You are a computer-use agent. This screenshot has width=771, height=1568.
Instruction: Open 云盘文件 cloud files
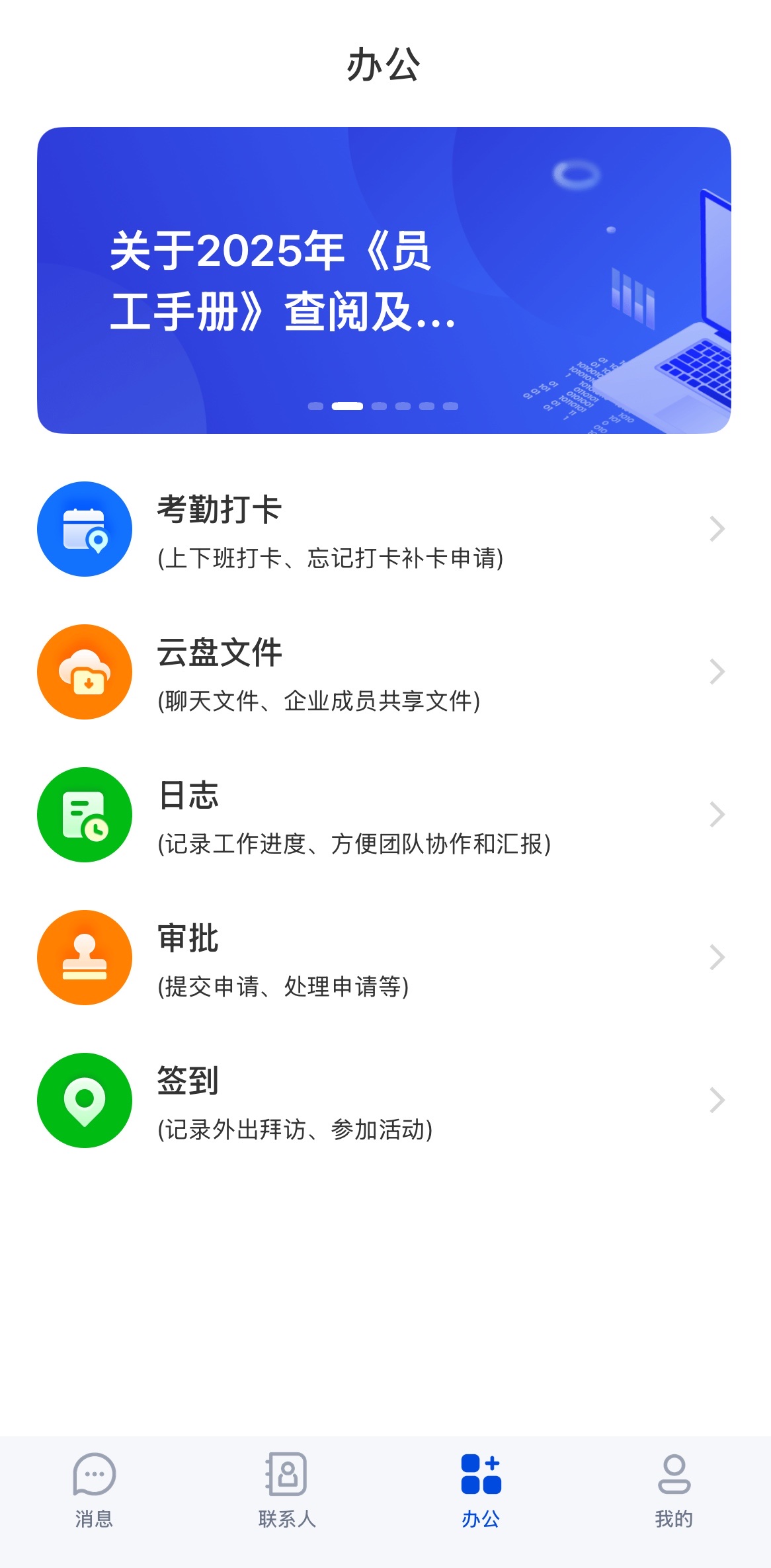pos(384,673)
